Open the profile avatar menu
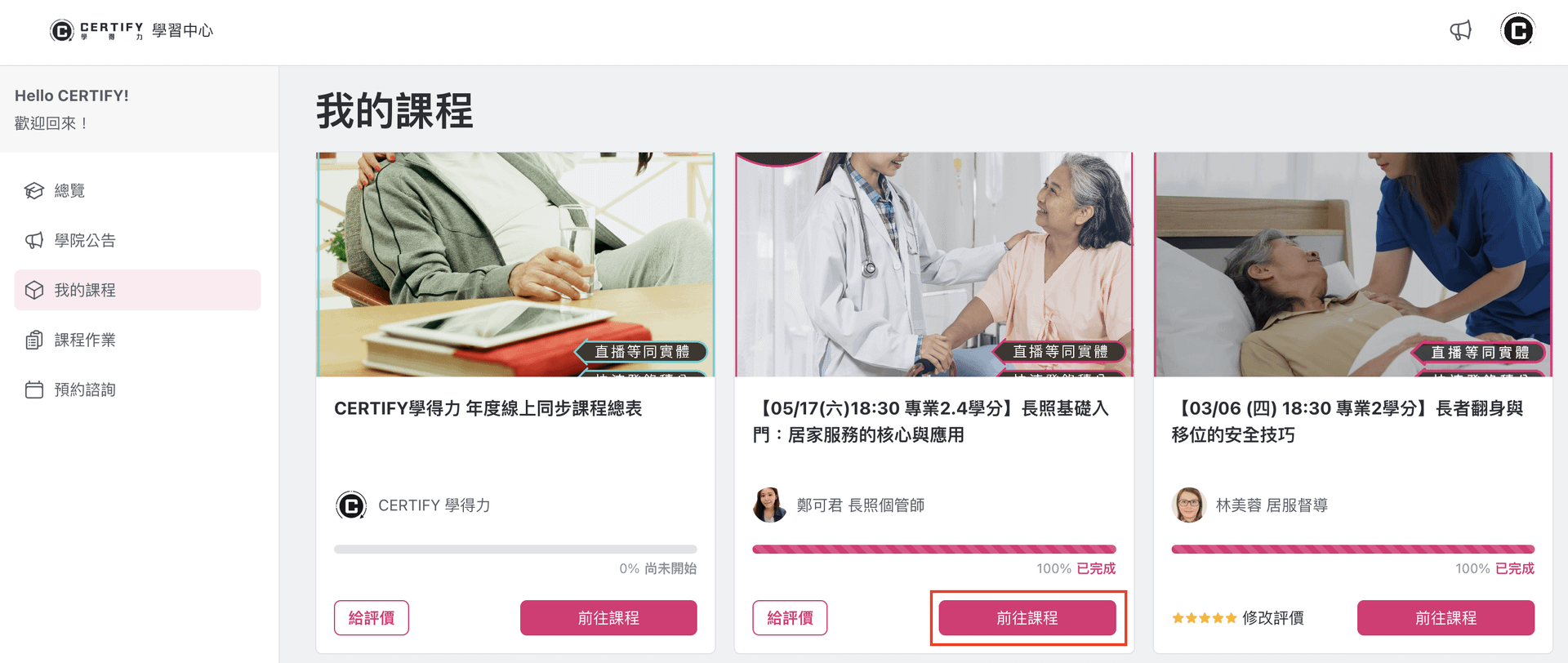 (x=1518, y=31)
